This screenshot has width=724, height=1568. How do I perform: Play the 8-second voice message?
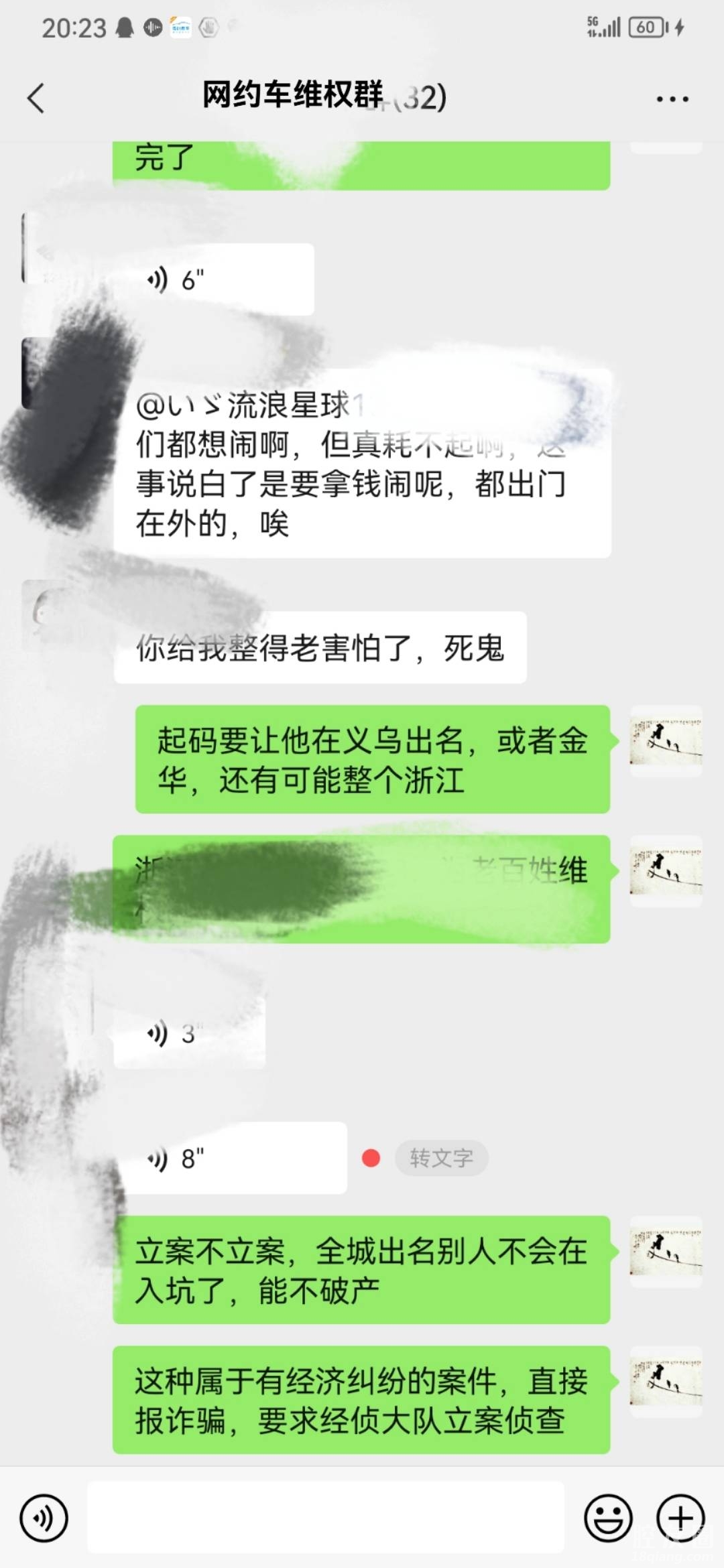[x=230, y=1158]
